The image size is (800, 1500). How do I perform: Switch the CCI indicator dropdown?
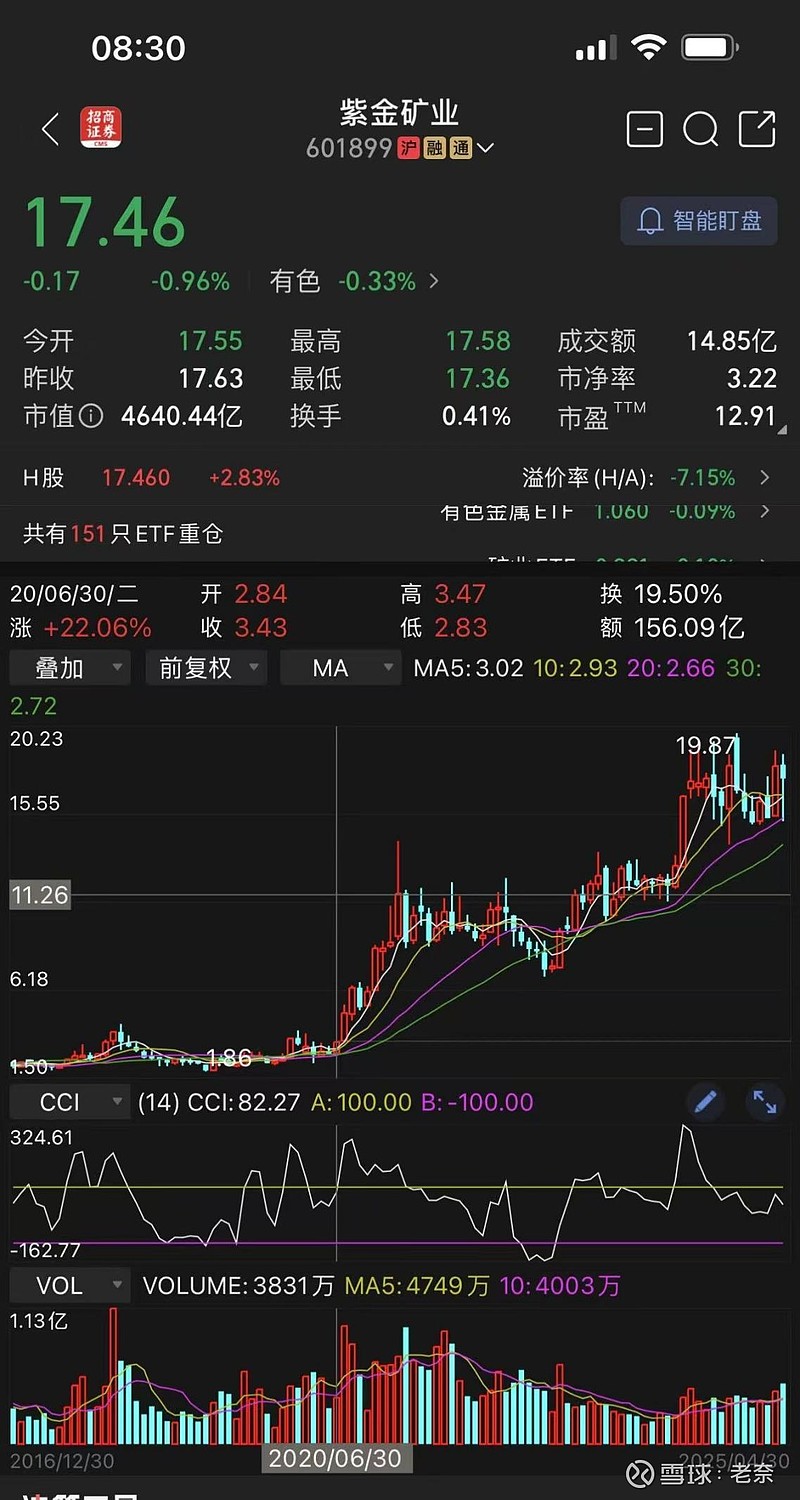[70, 1102]
